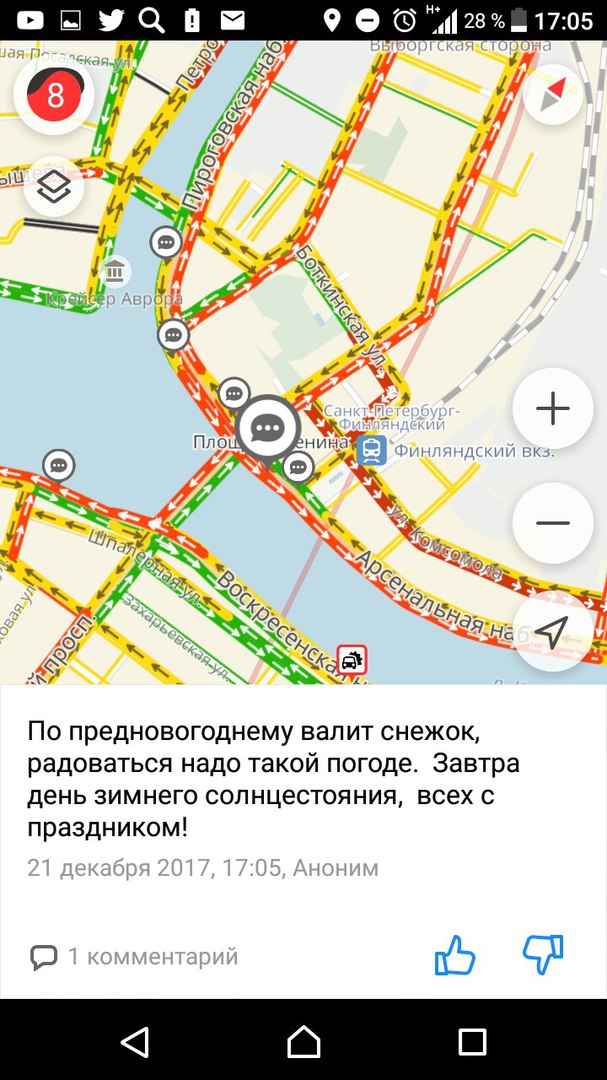Zoom out on the map

[x=552, y=522]
